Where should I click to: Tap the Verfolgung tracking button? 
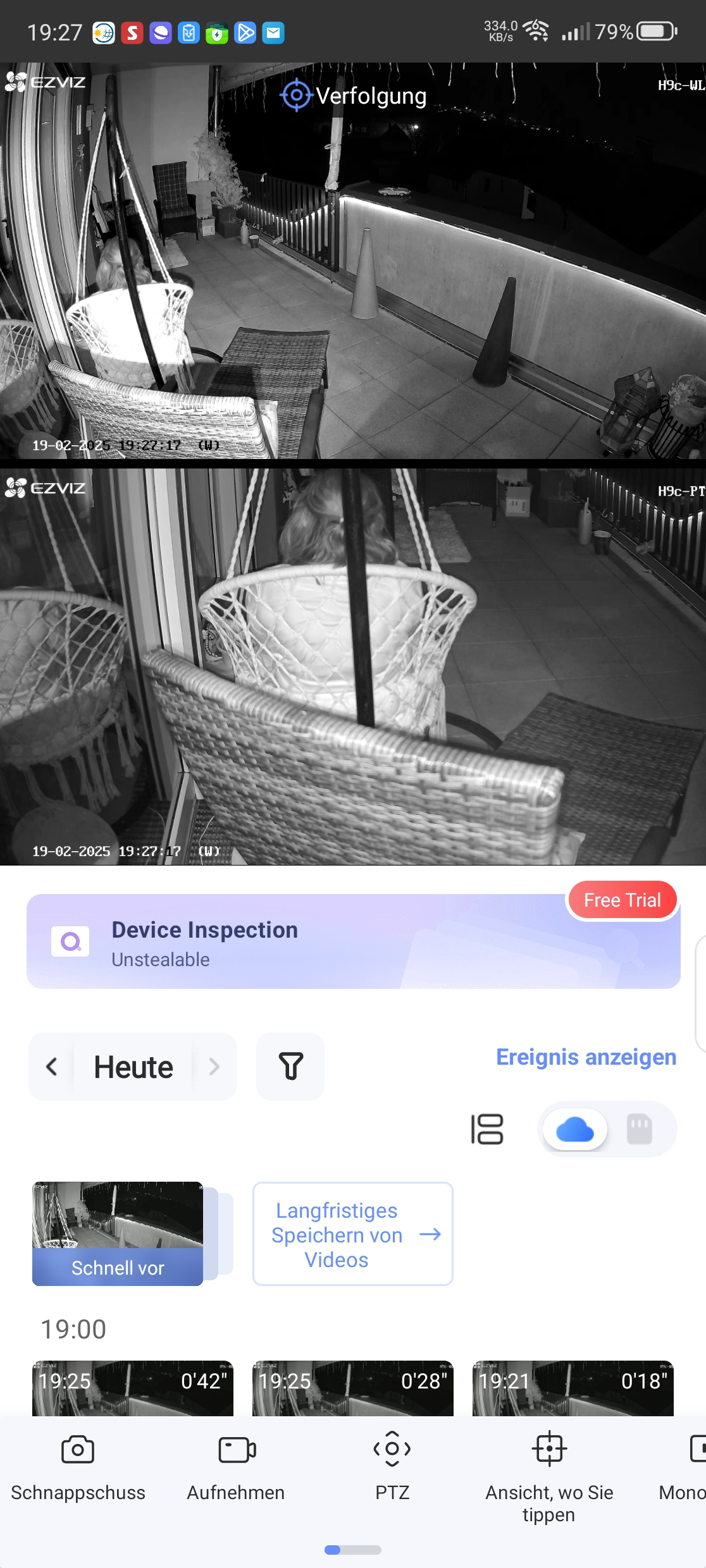coord(353,96)
